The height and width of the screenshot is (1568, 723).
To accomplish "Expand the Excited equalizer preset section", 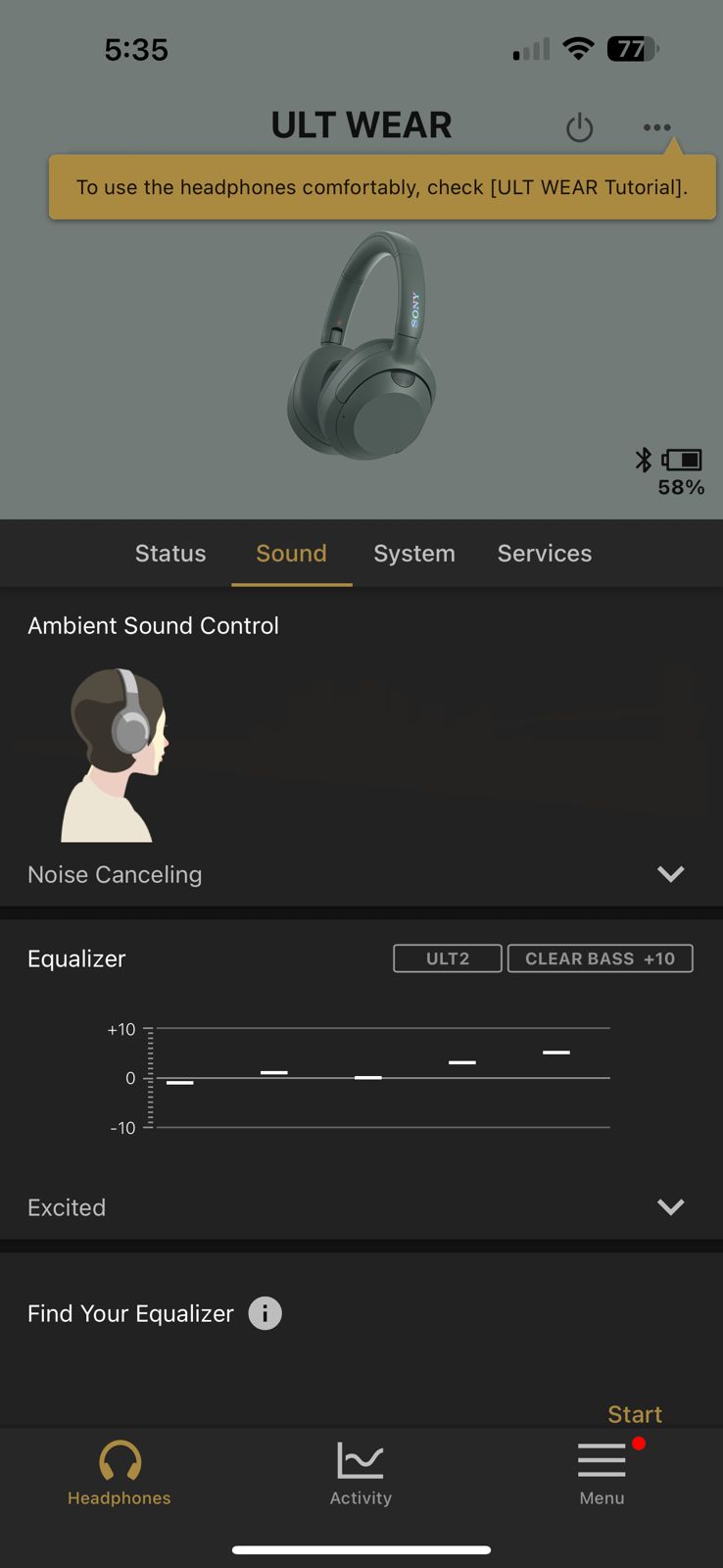I will coord(670,1206).
